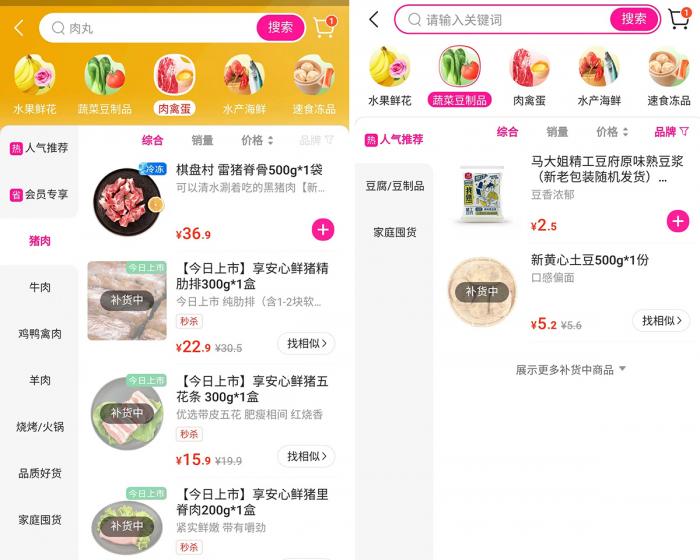Find similar items to 享安心鲜猪精肋排
The image size is (700, 560).
(305, 344)
